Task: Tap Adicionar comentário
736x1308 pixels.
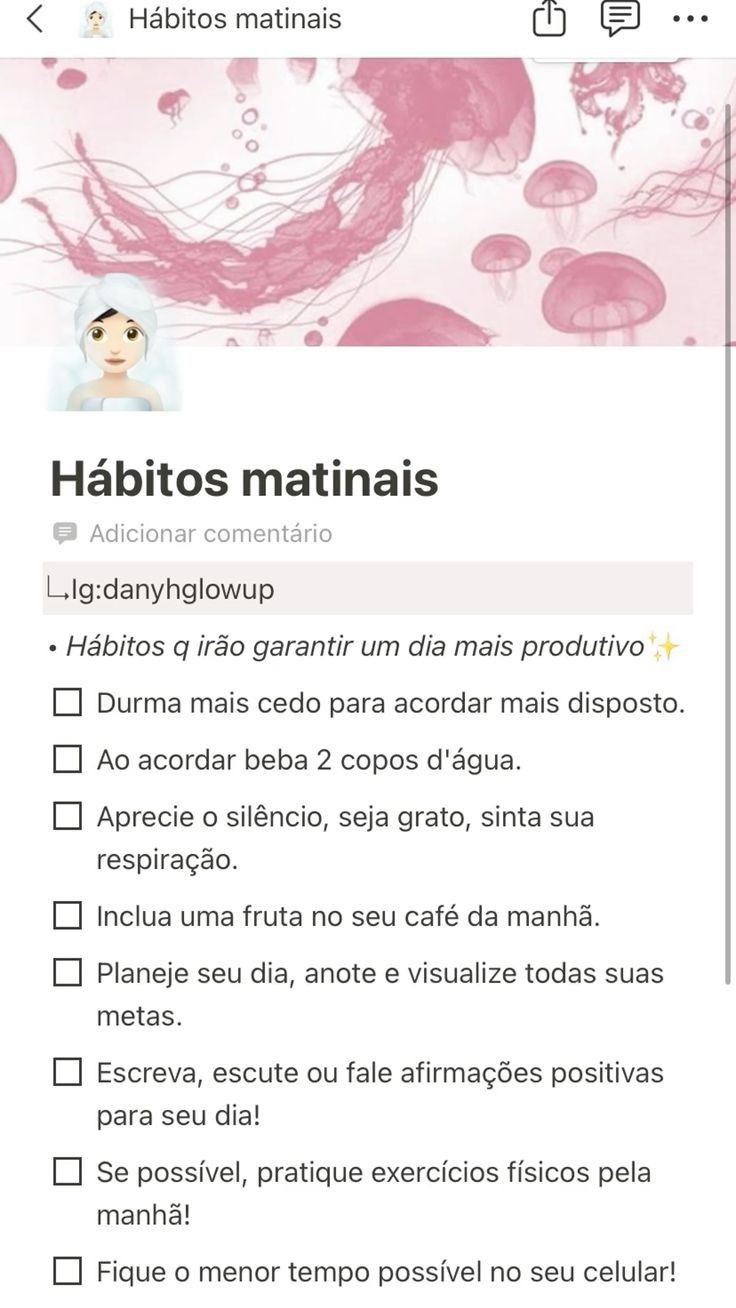Action: click(x=192, y=533)
